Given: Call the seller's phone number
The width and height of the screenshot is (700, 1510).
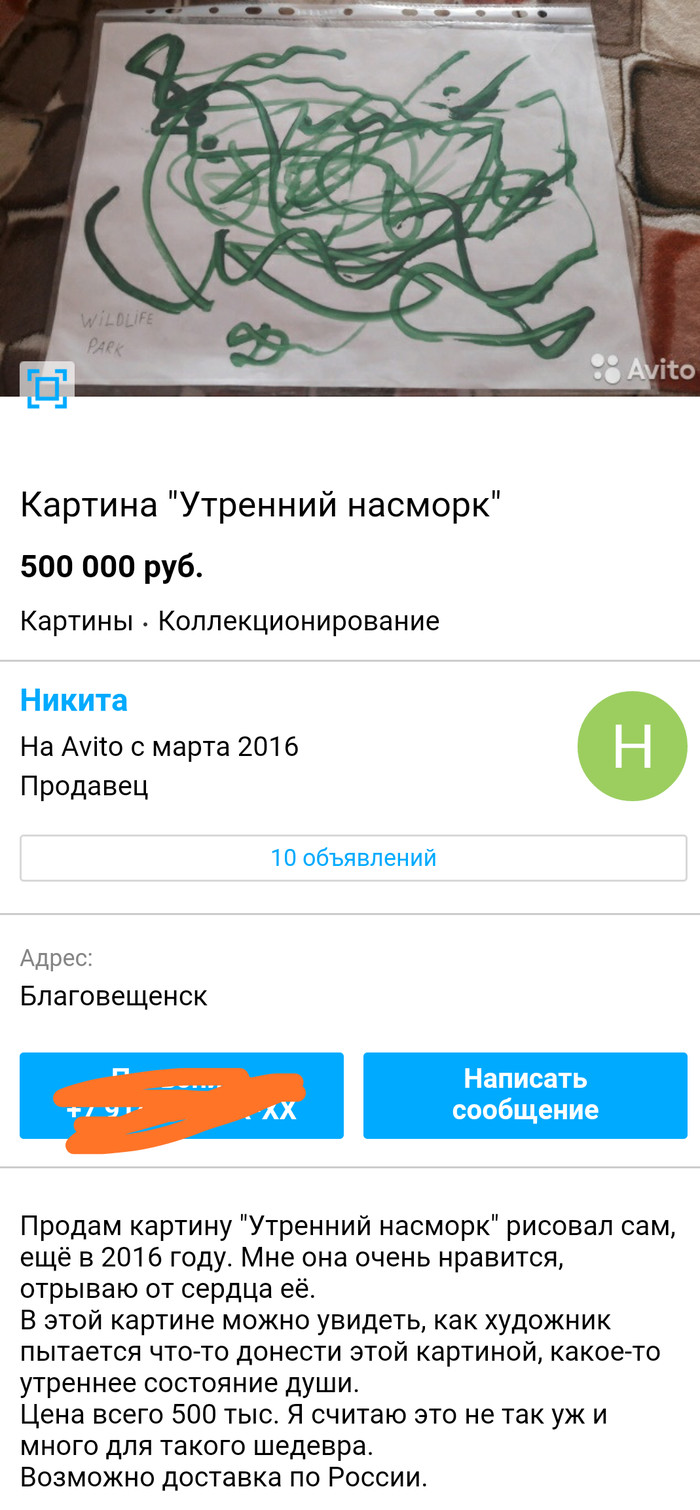Looking at the screenshot, I should [181, 1095].
